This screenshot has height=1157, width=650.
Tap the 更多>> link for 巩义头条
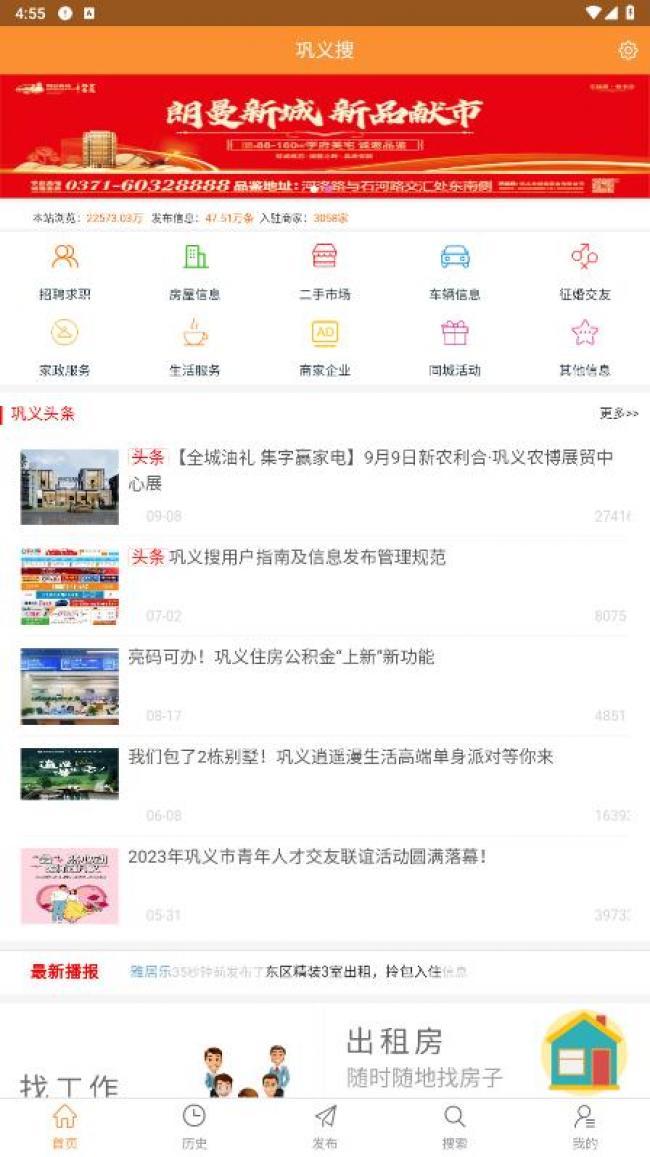[619, 413]
